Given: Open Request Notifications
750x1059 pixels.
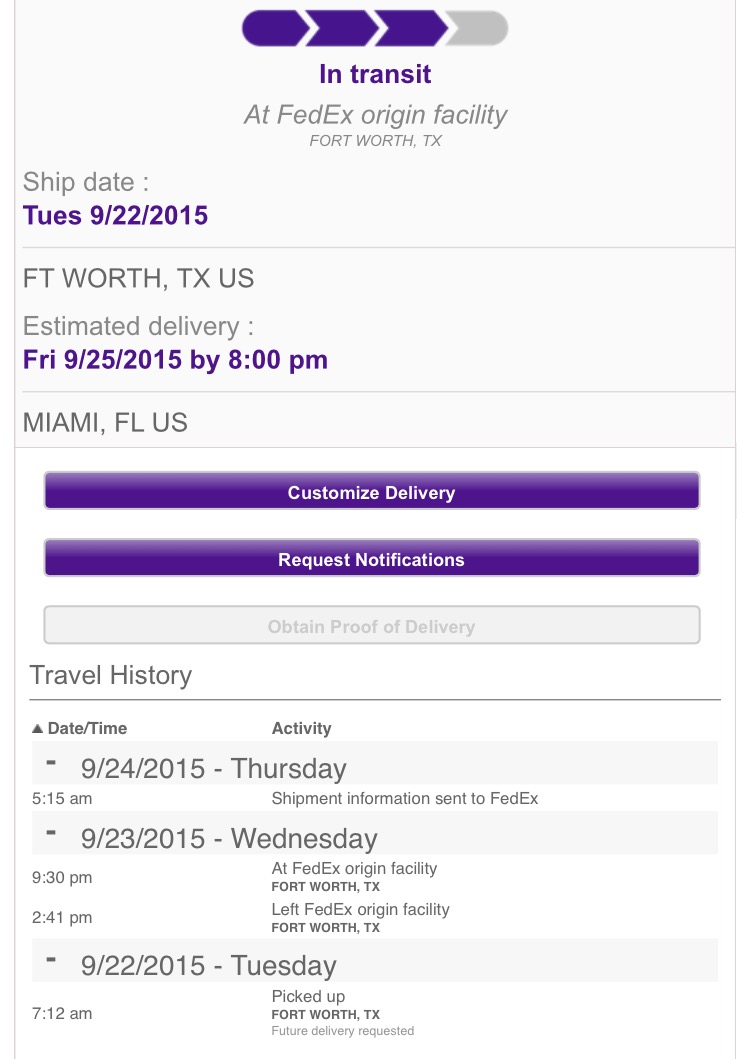Looking at the screenshot, I should pyautogui.click(x=372, y=558).
